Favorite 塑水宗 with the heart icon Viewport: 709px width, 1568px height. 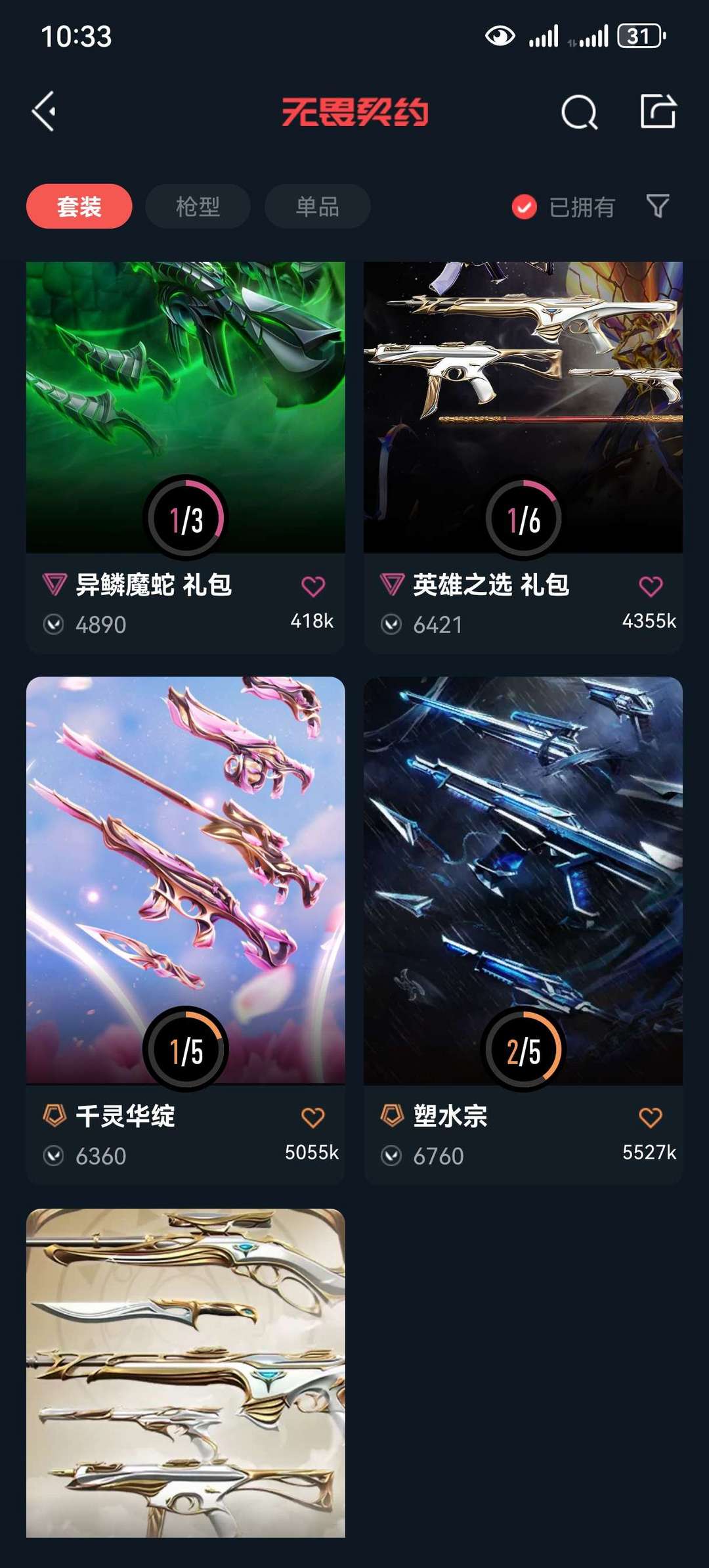coord(651,1117)
